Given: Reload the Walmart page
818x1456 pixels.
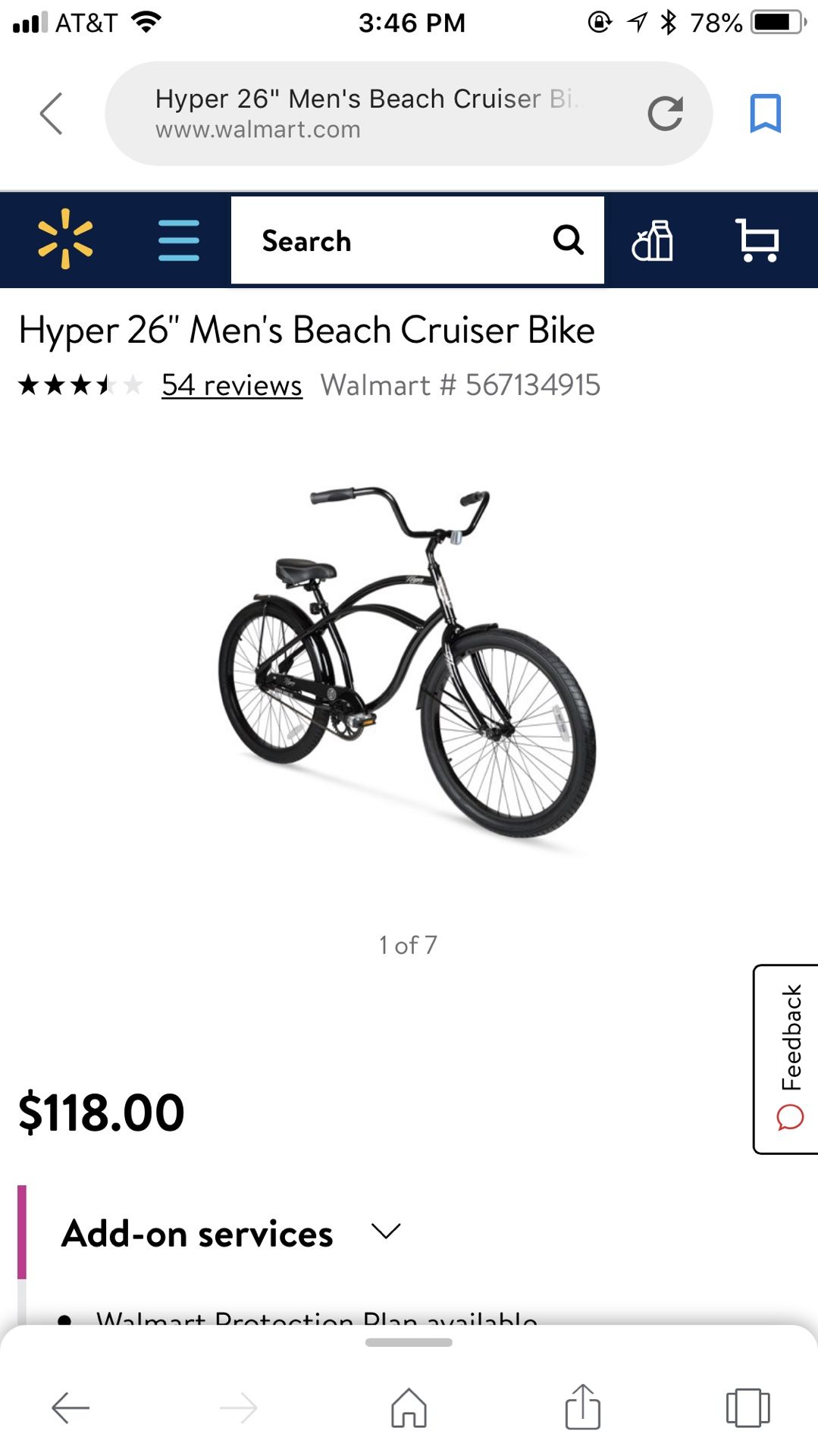Looking at the screenshot, I should tap(666, 114).
